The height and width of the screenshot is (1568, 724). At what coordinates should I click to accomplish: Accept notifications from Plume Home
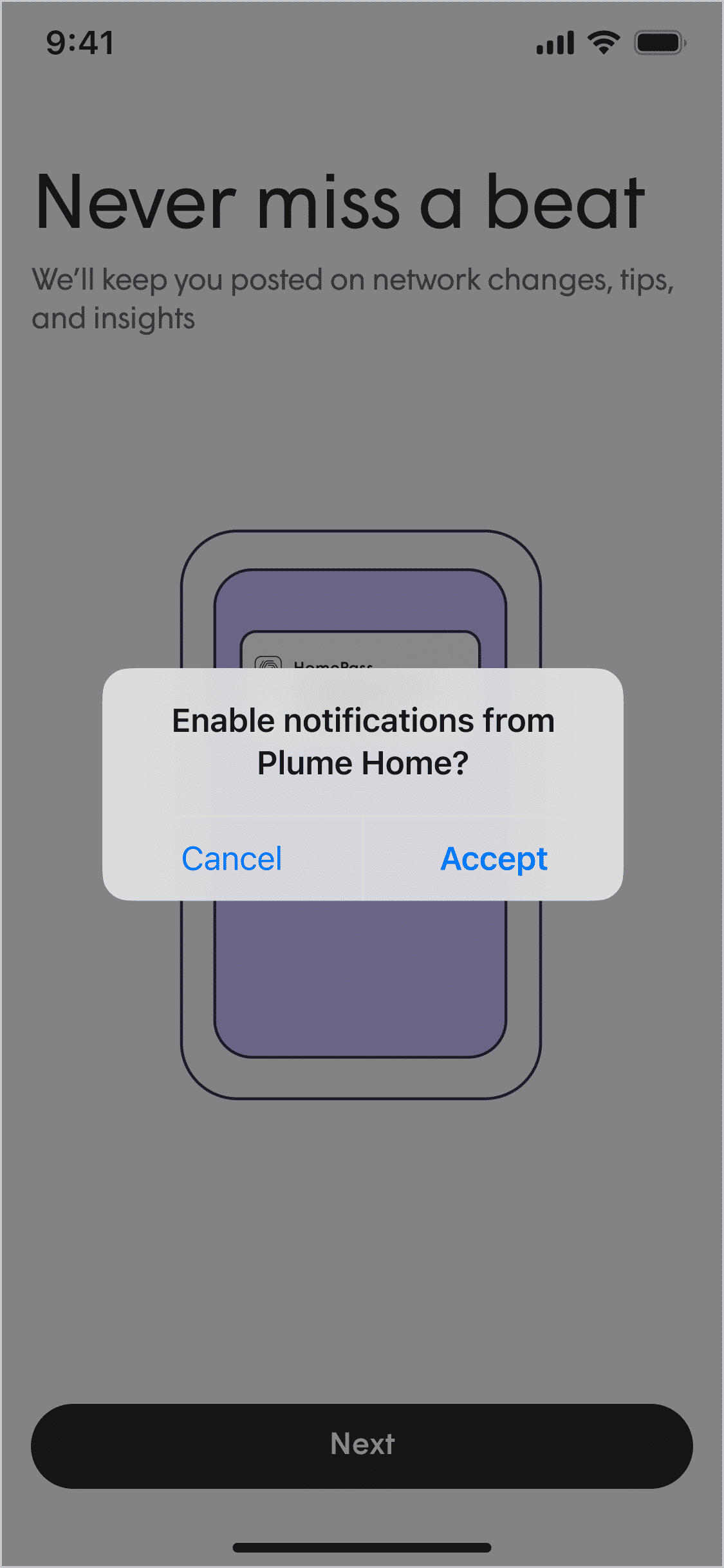point(494,858)
